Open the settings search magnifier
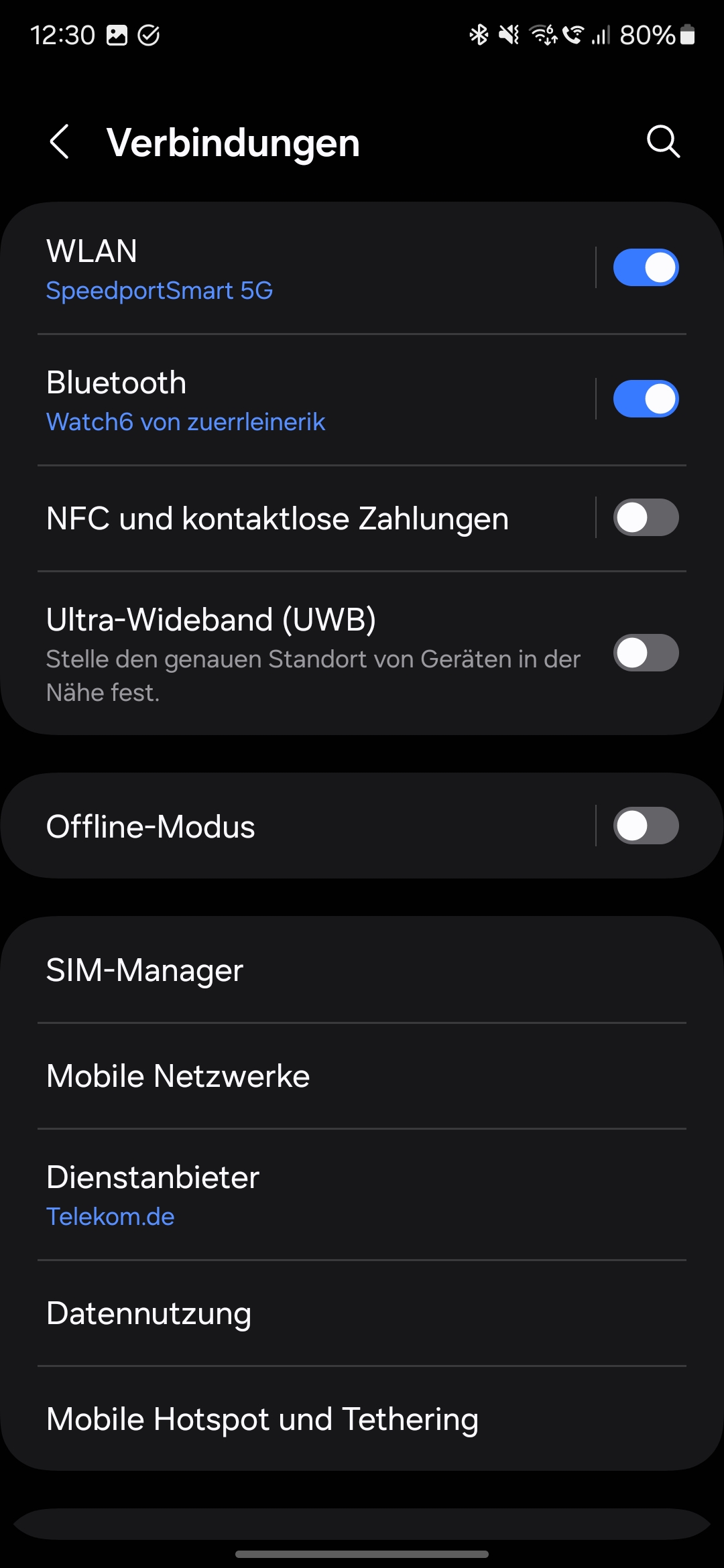This screenshot has width=724, height=1568. pyautogui.click(x=663, y=141)
